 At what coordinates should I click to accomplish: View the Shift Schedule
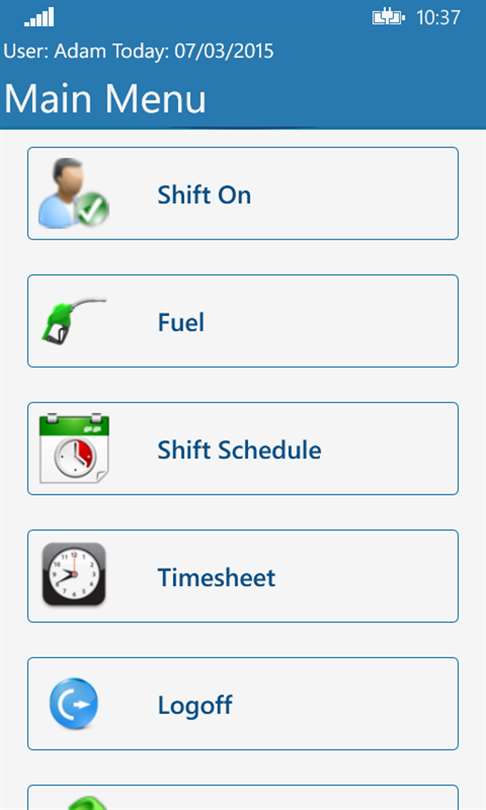tap(243, 449)
